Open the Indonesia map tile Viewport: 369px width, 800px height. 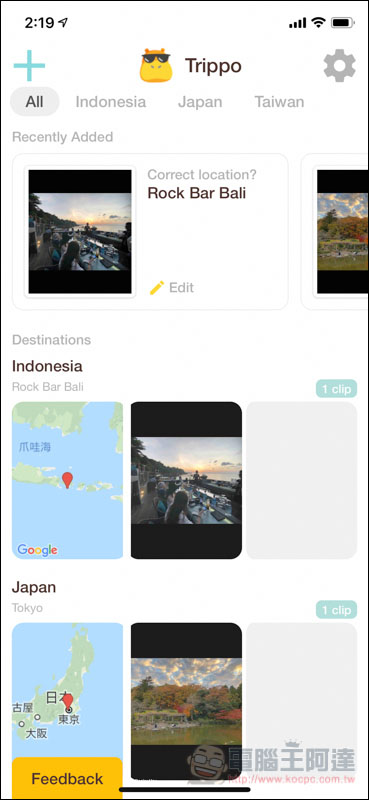(x=67, y=480)
